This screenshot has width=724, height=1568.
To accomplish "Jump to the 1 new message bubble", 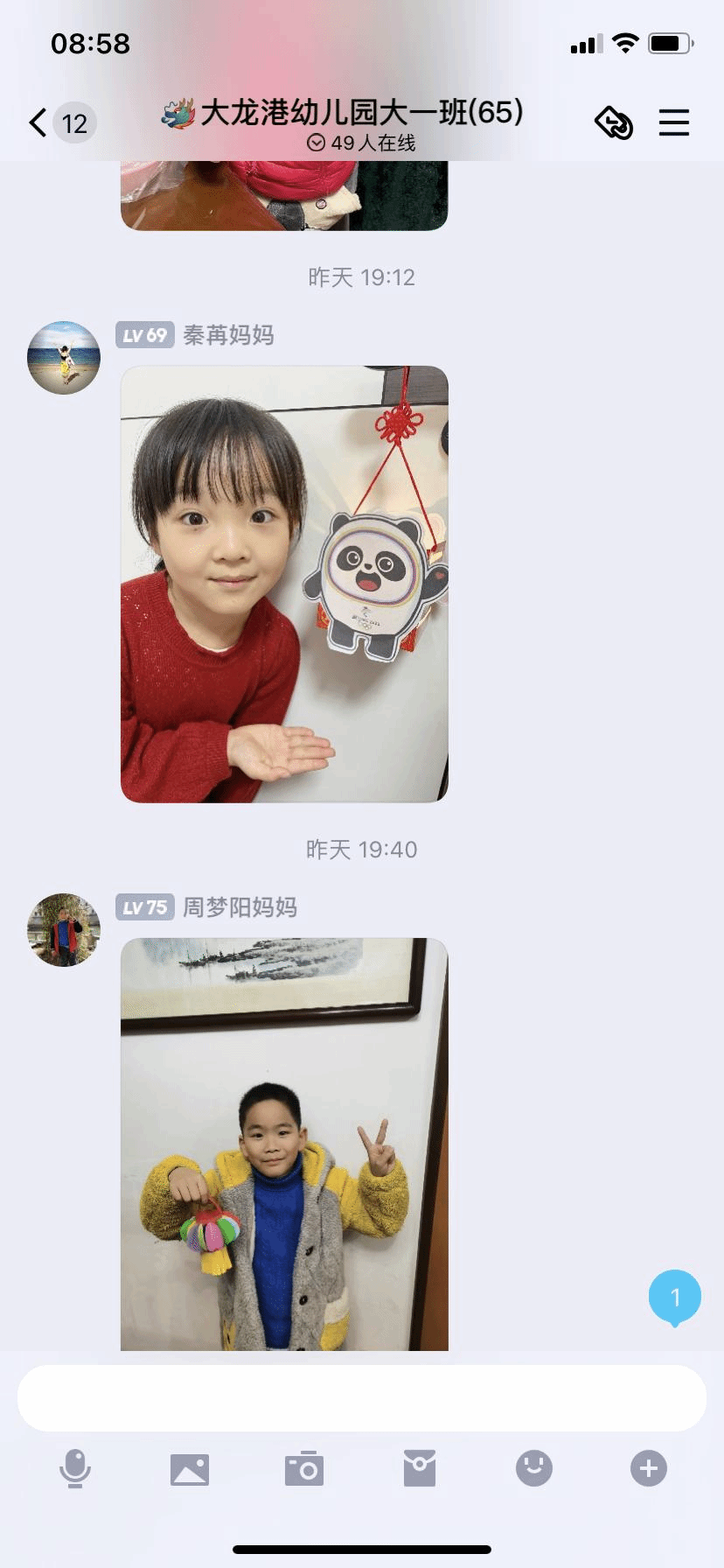I will 674,1297.
